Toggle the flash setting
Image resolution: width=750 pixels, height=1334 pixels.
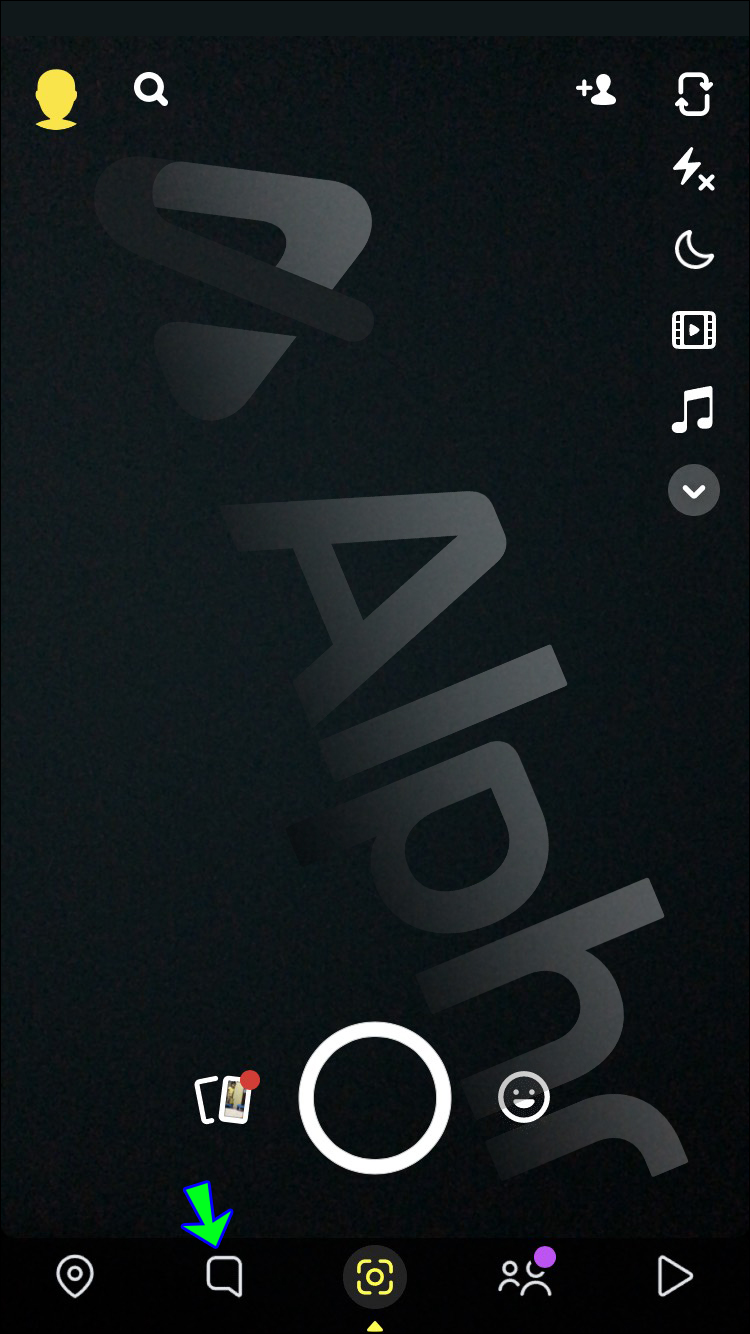[x=693, y=169]
